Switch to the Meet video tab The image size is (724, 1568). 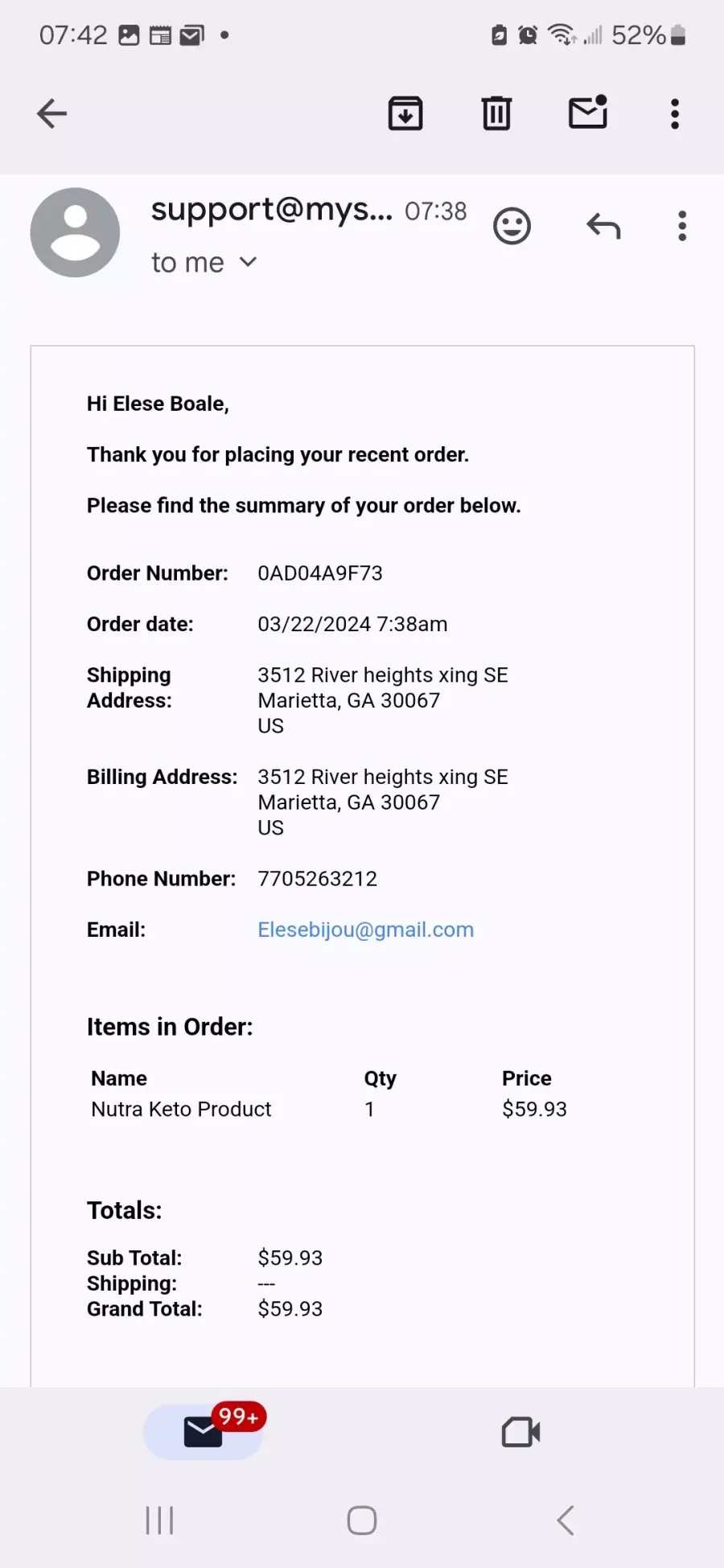click(520, 1432)
